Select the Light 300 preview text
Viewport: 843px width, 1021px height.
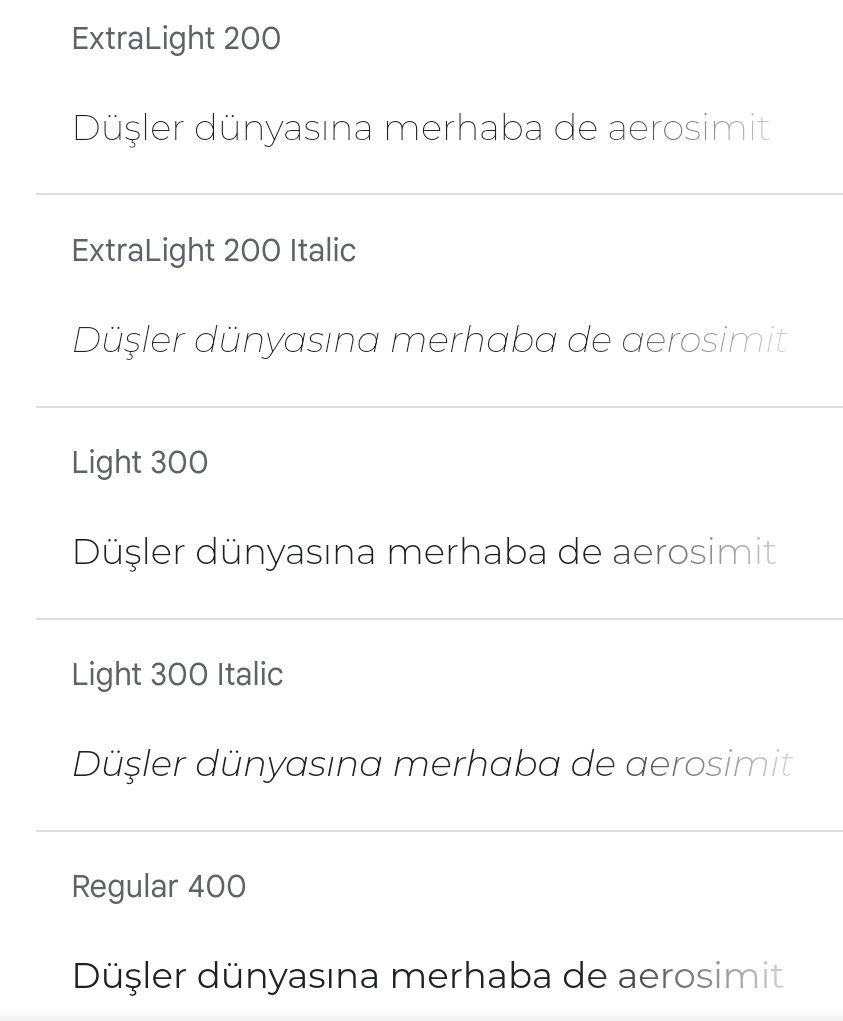(x=423, y=552)
